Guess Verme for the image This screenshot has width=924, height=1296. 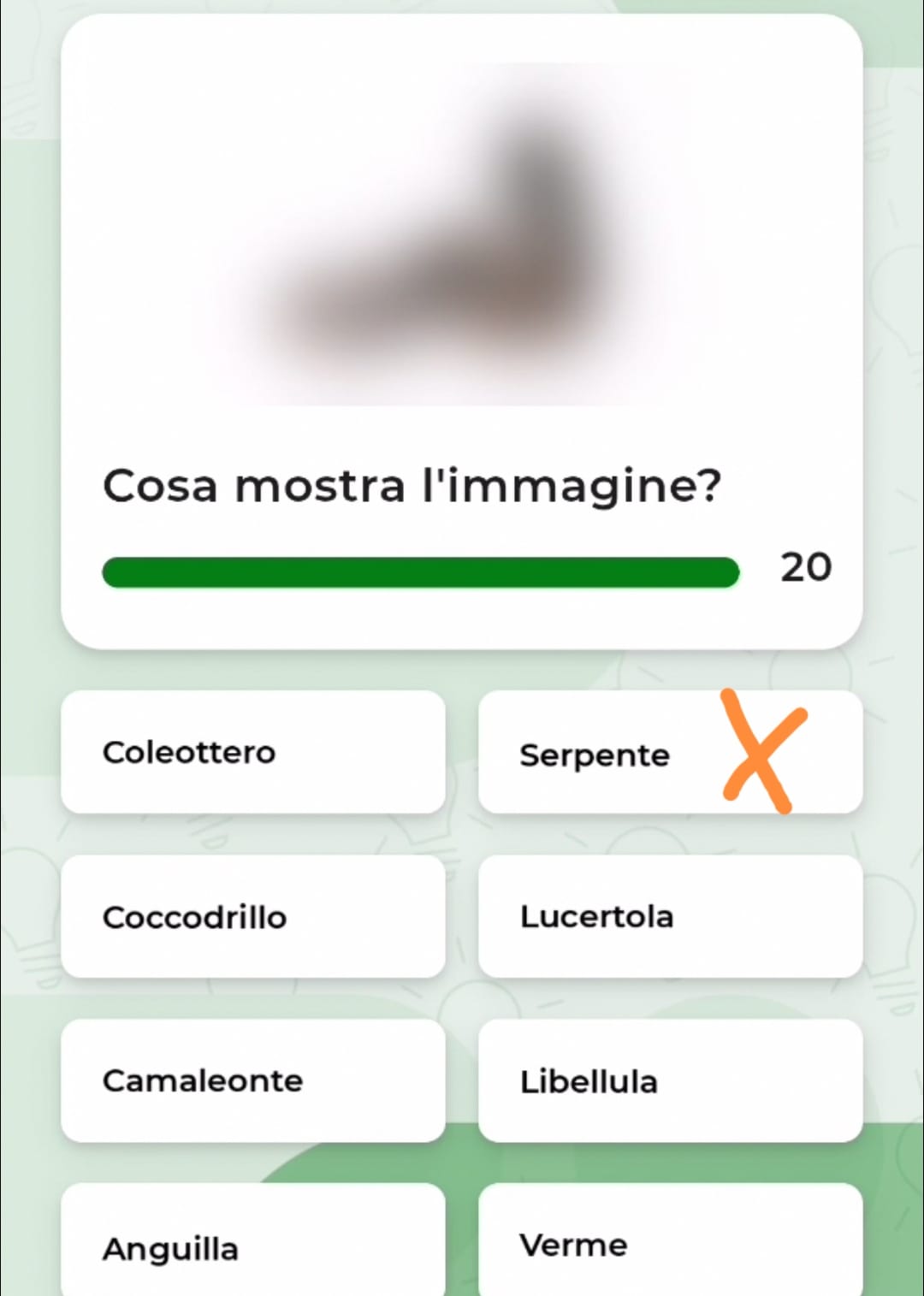click(x=670, y=1243)
